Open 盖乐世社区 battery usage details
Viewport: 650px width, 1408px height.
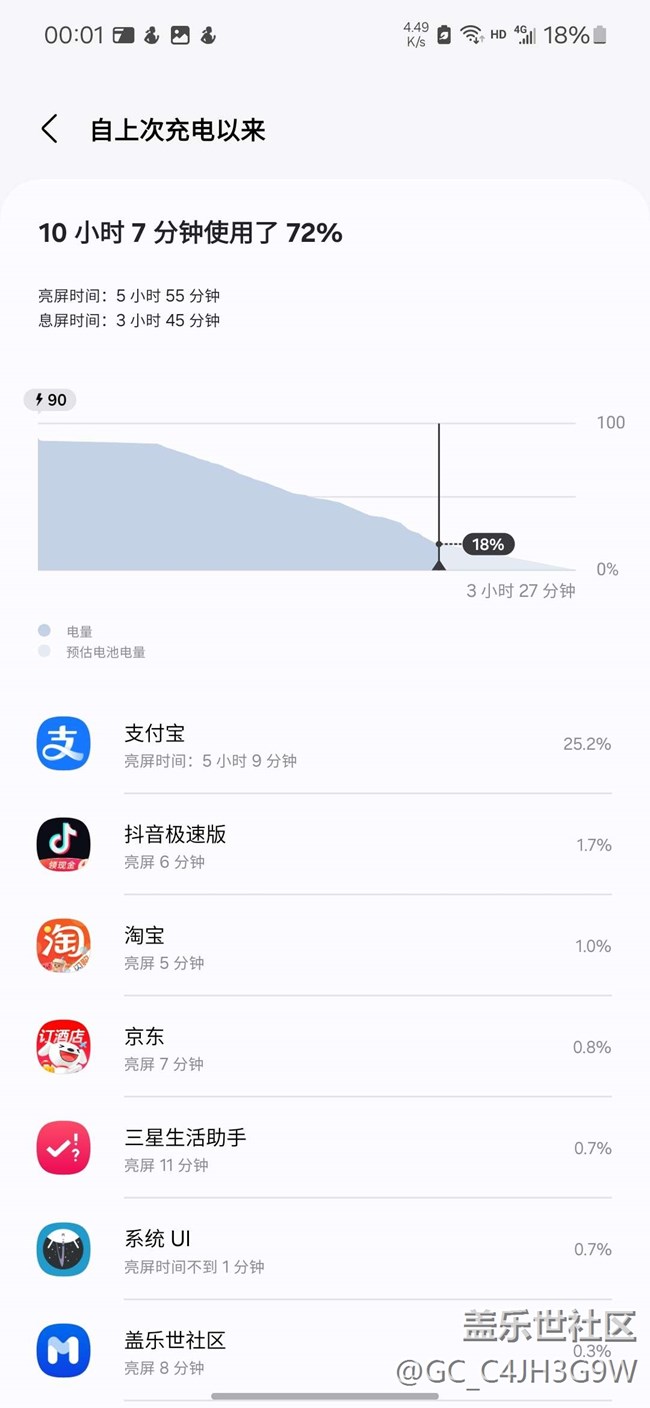(325, 1350)
